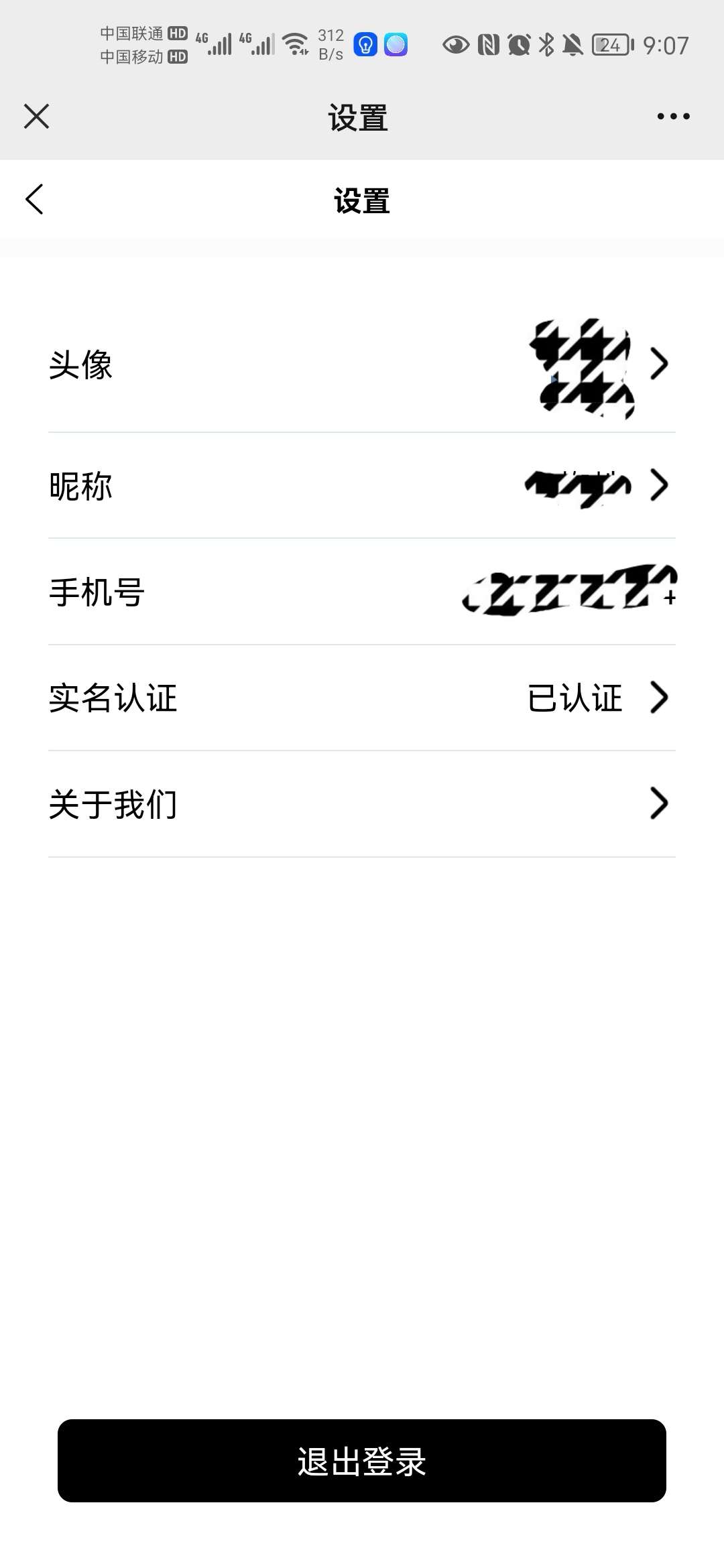This screenshot has width=724, height=1568.
Task: Tap 退出登录 to log out
Action: click(x=362, y=1461)
